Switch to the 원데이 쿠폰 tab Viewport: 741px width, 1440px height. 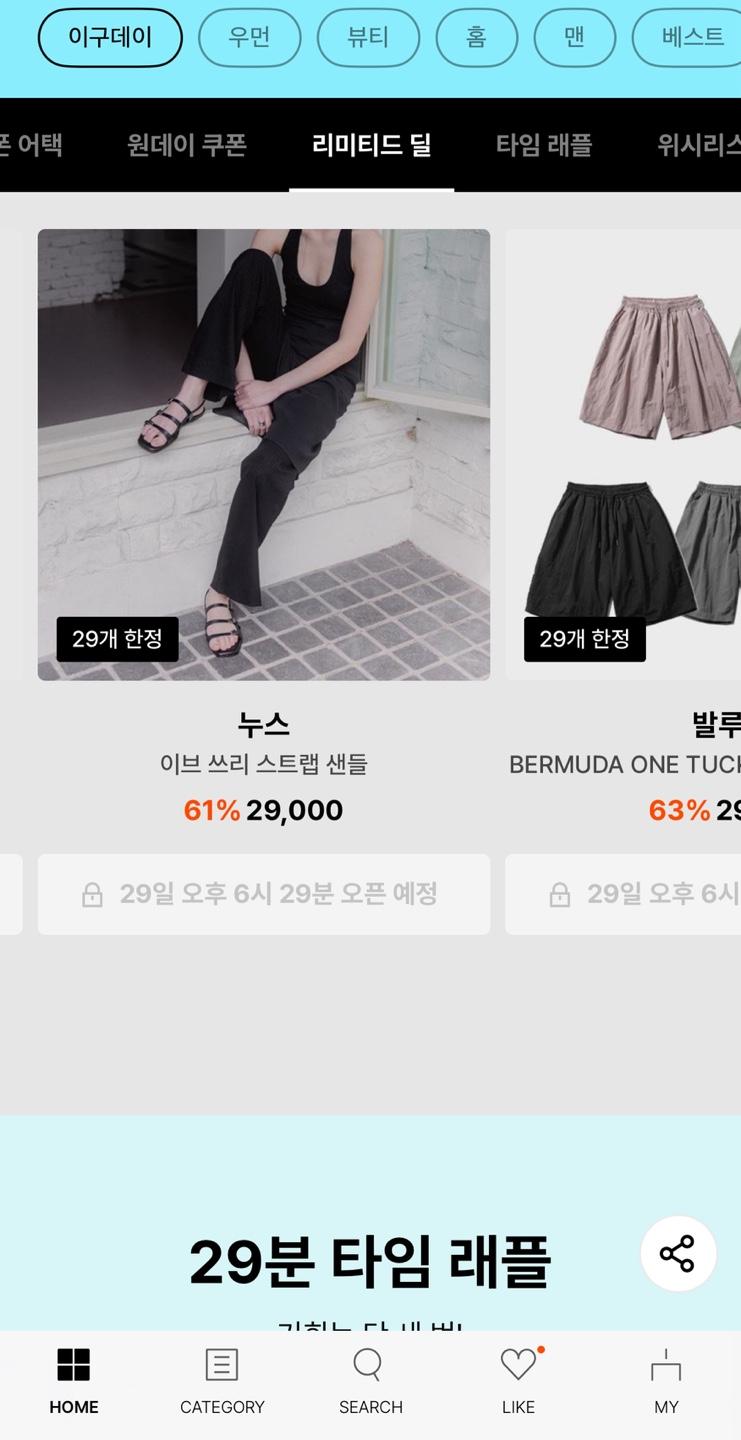pos(187,146)
